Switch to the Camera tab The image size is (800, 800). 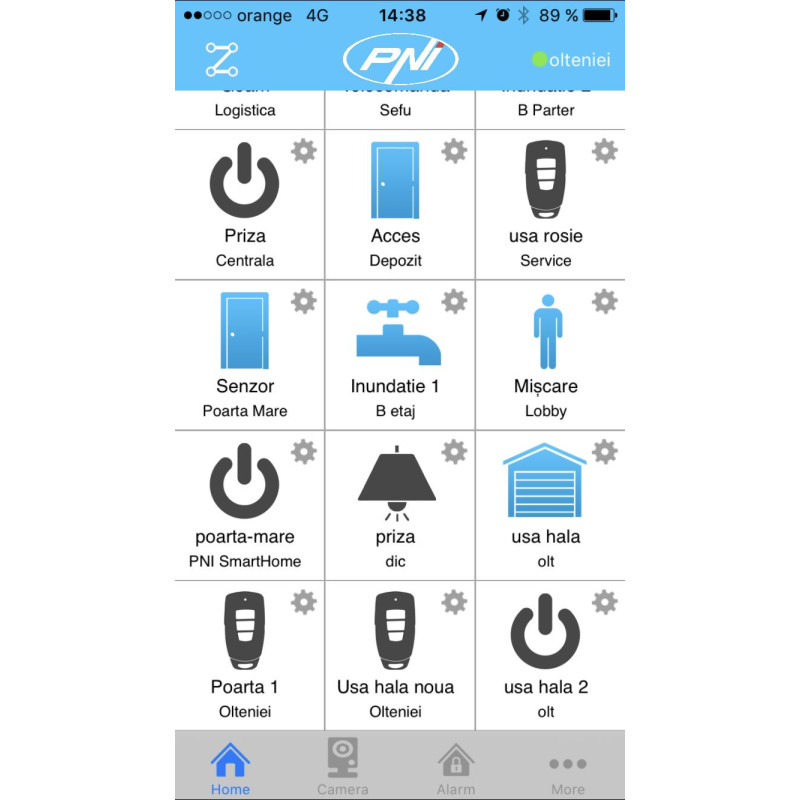point(342,766)
